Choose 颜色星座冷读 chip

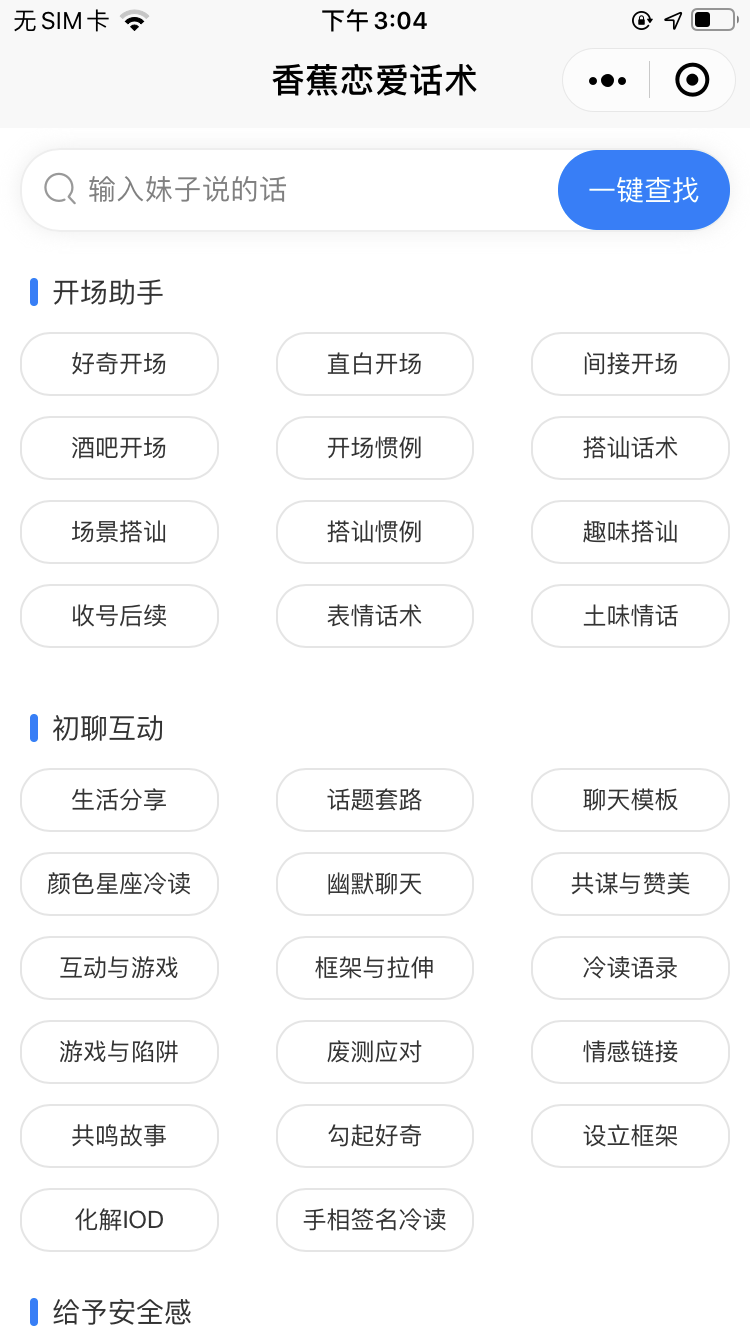tap(119, 884)
